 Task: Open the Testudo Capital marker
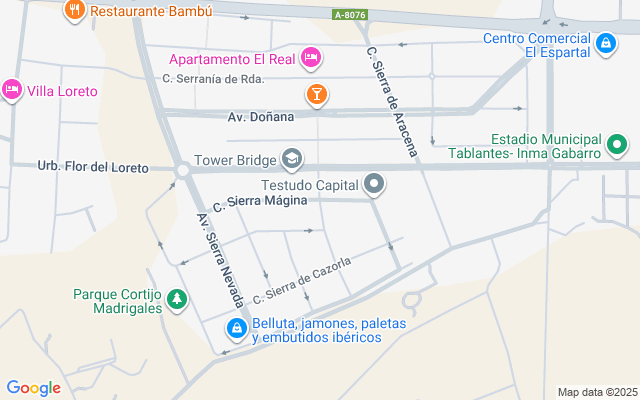[375, 184]
